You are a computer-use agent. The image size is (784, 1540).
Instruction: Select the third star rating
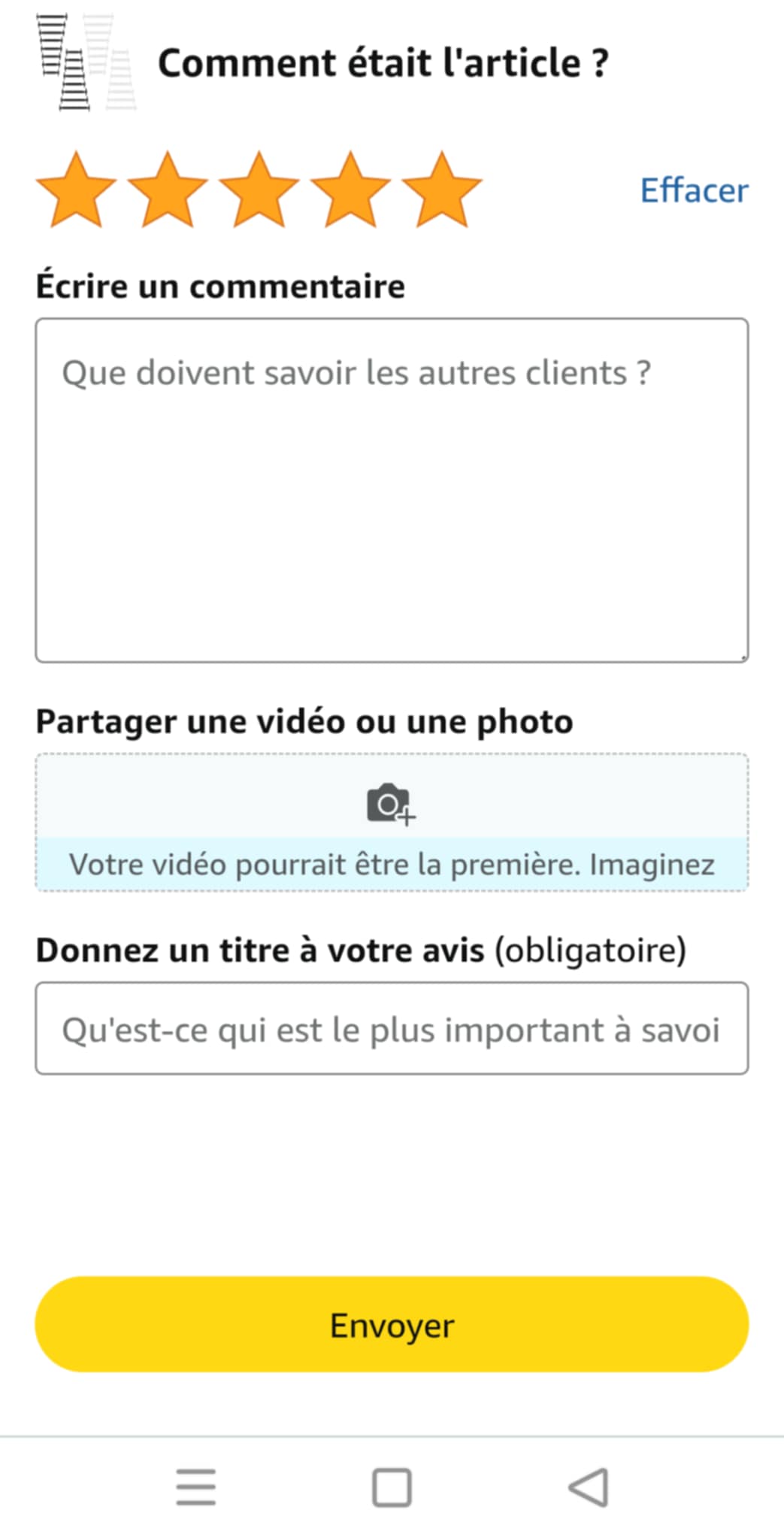(259, 190)
